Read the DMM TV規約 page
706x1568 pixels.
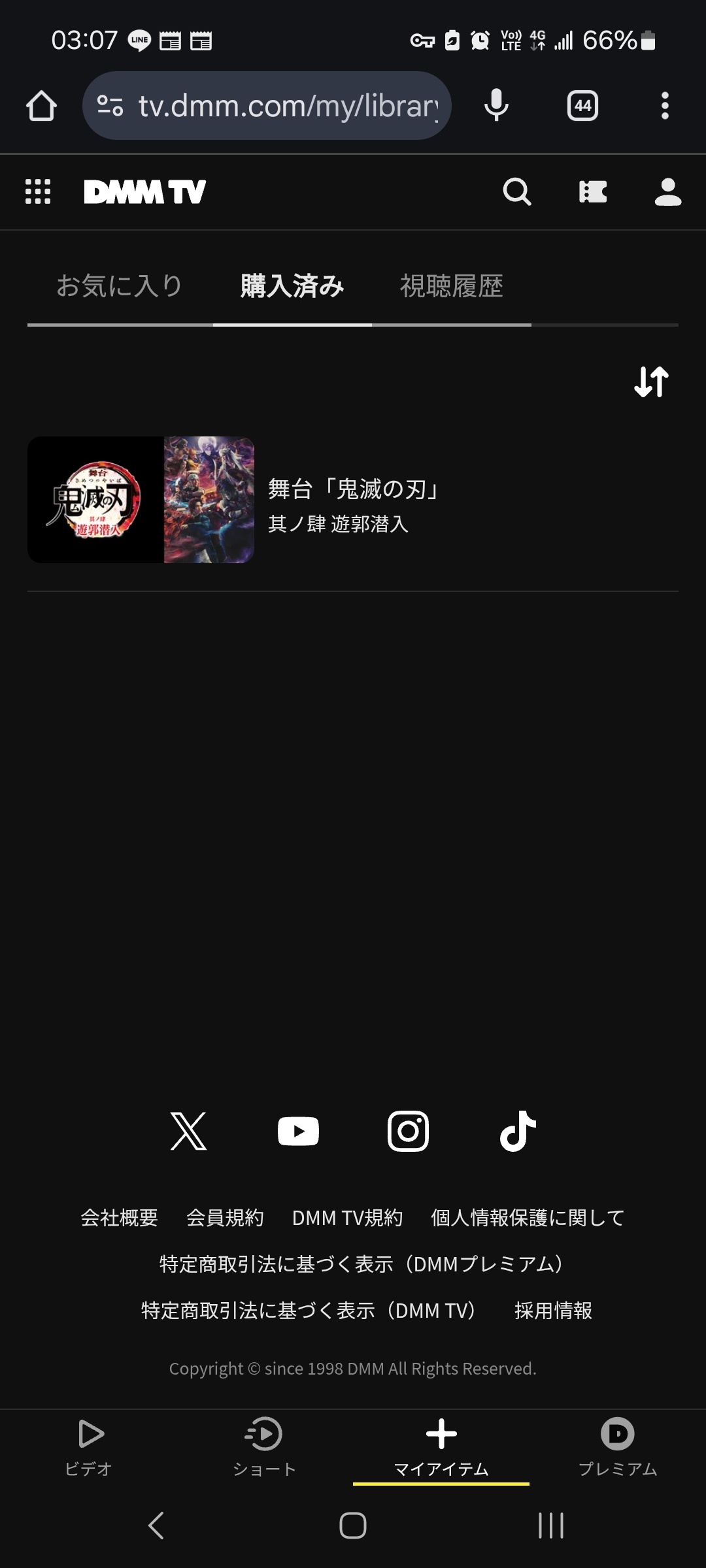(347, 1218)
